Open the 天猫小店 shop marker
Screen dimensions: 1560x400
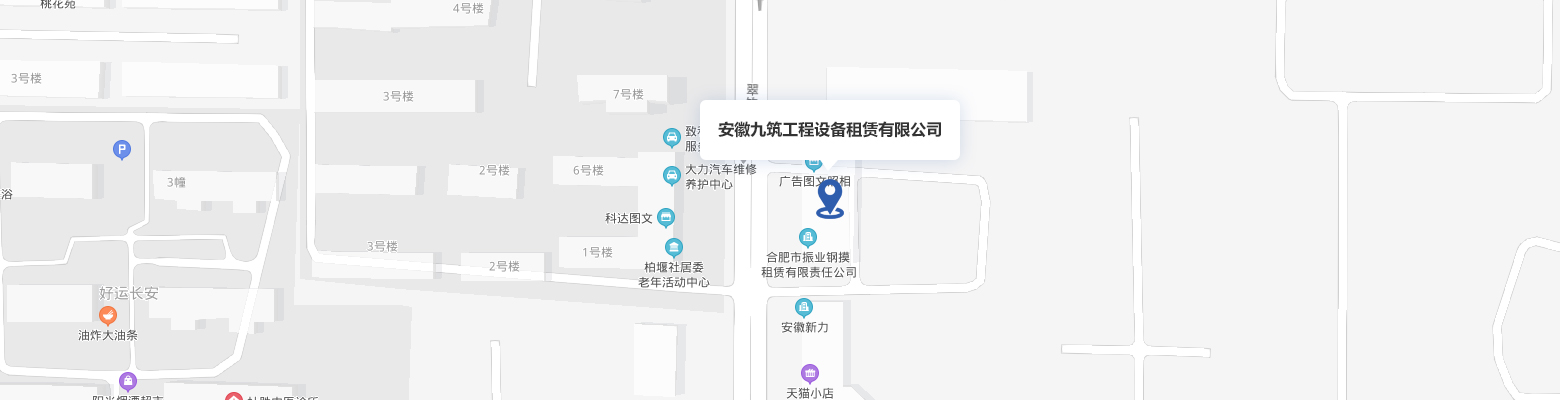(810, 374)
